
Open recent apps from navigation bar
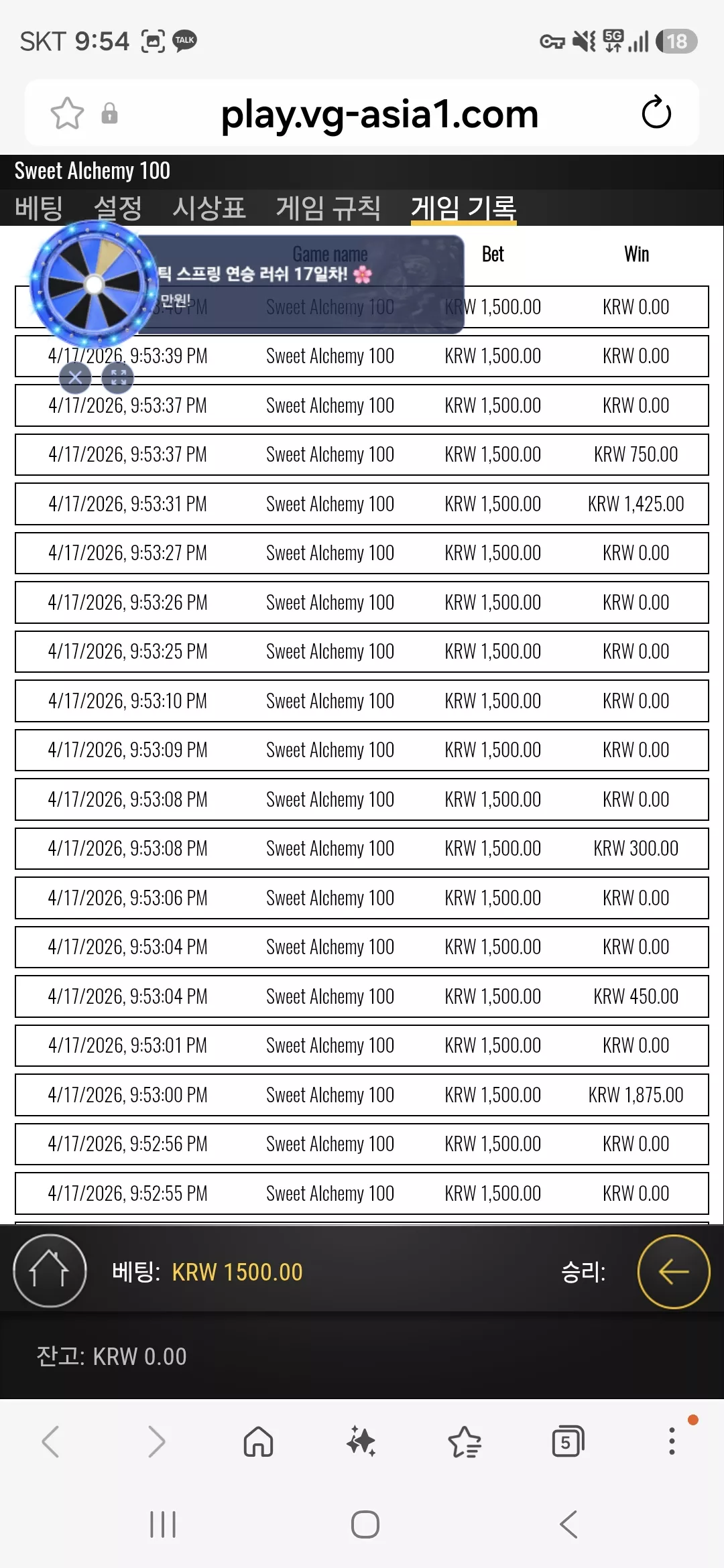[163, 1524]
